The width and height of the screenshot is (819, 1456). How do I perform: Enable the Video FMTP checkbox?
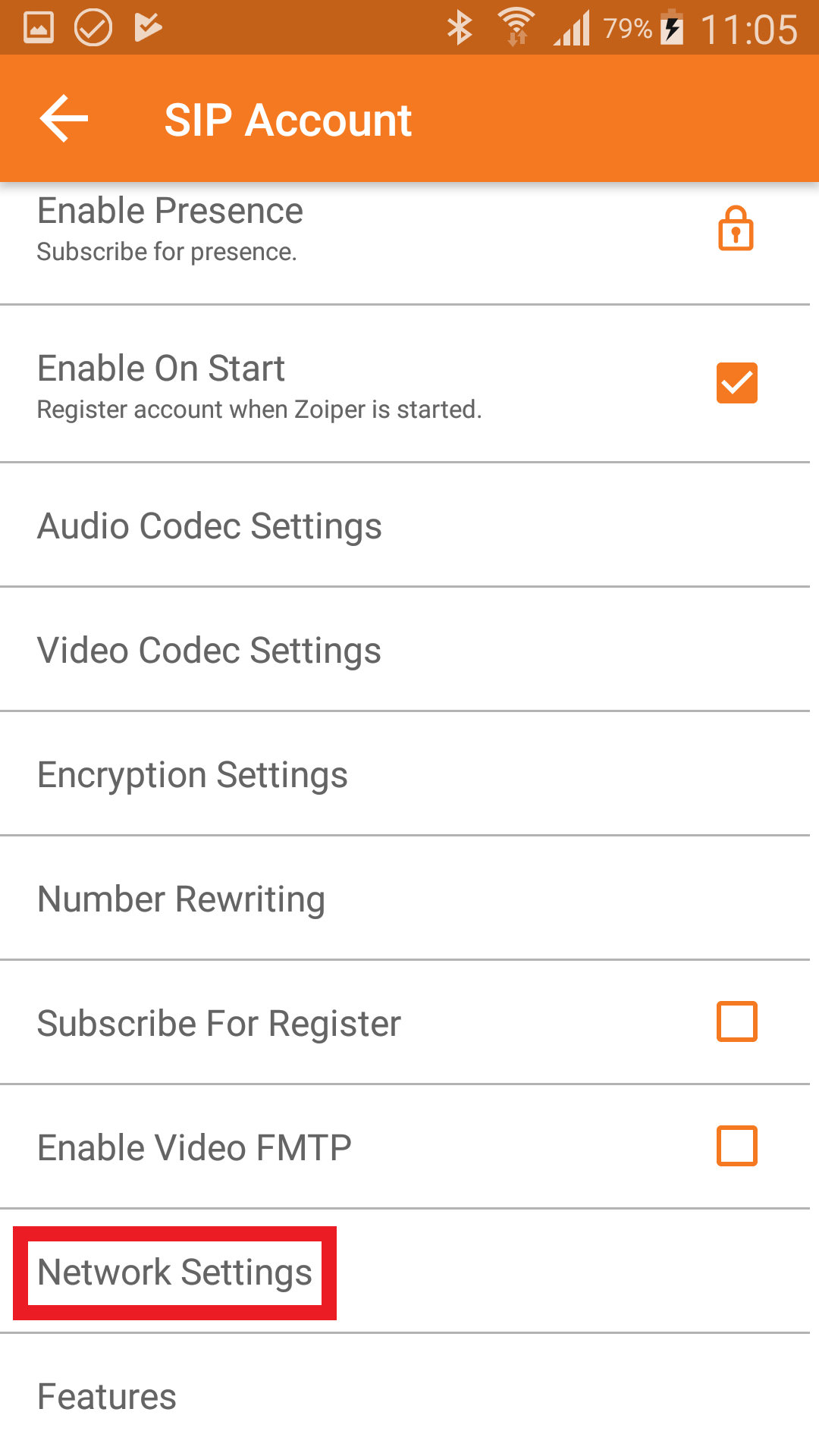[736, 1146]
